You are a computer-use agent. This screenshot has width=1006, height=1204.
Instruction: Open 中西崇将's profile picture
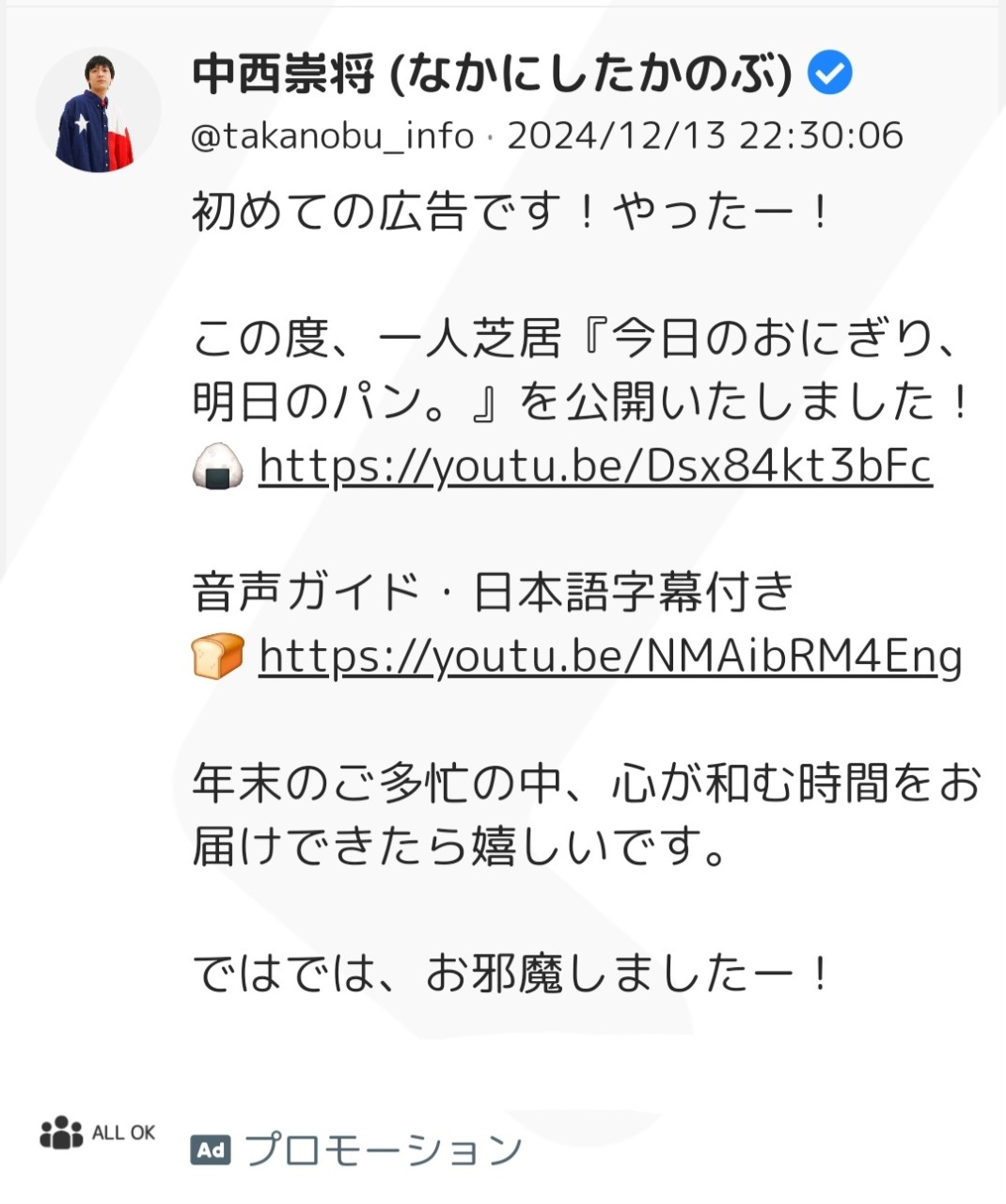tap(97, 111)
